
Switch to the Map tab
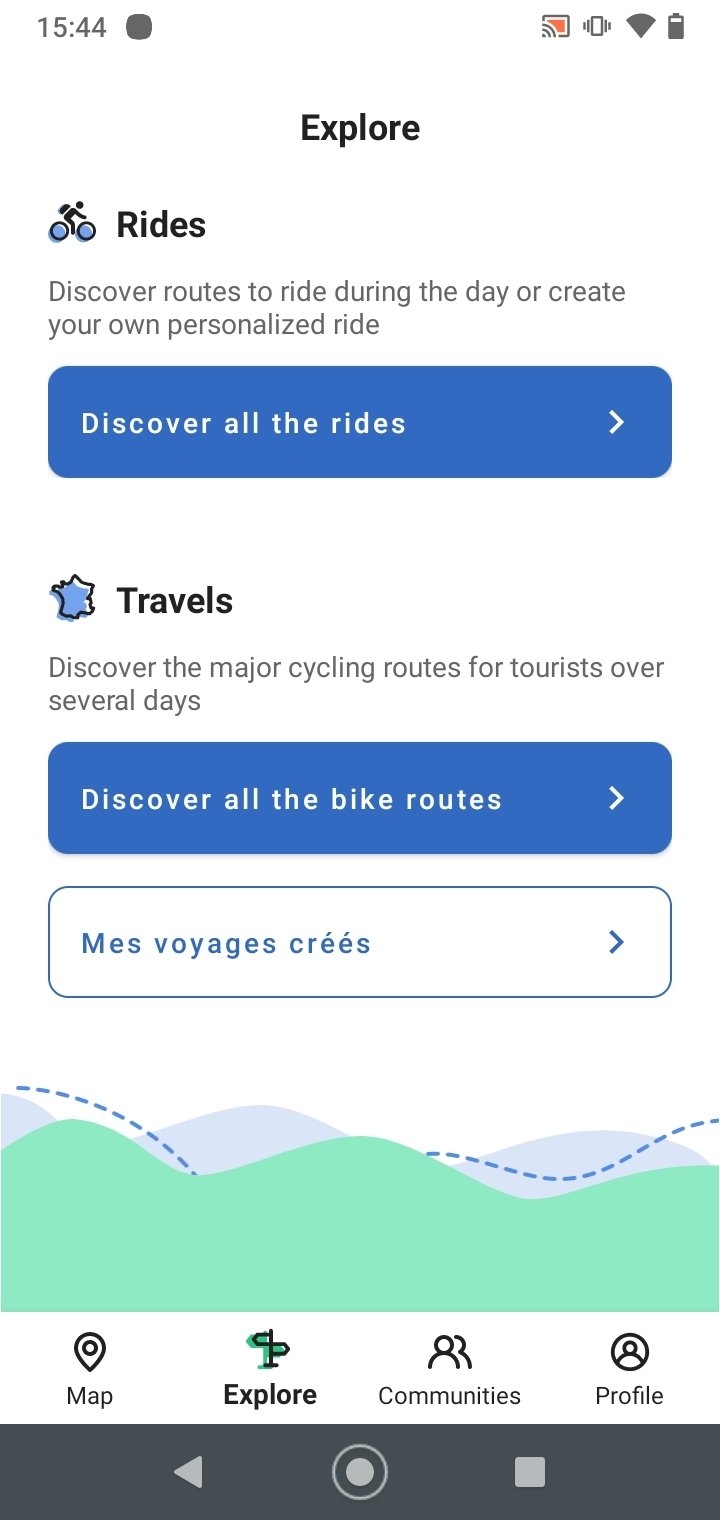90,1369
